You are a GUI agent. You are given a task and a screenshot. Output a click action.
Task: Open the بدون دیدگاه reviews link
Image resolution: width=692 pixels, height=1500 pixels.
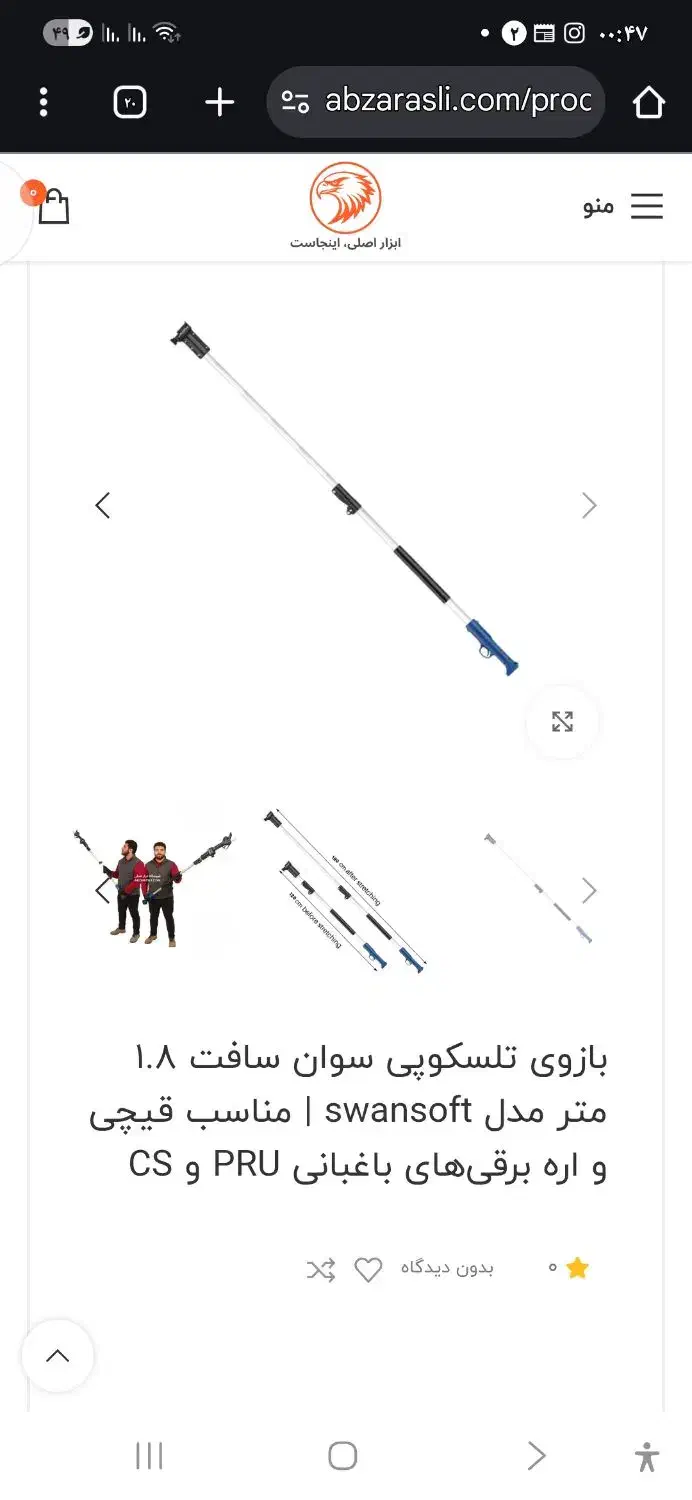447,1268
